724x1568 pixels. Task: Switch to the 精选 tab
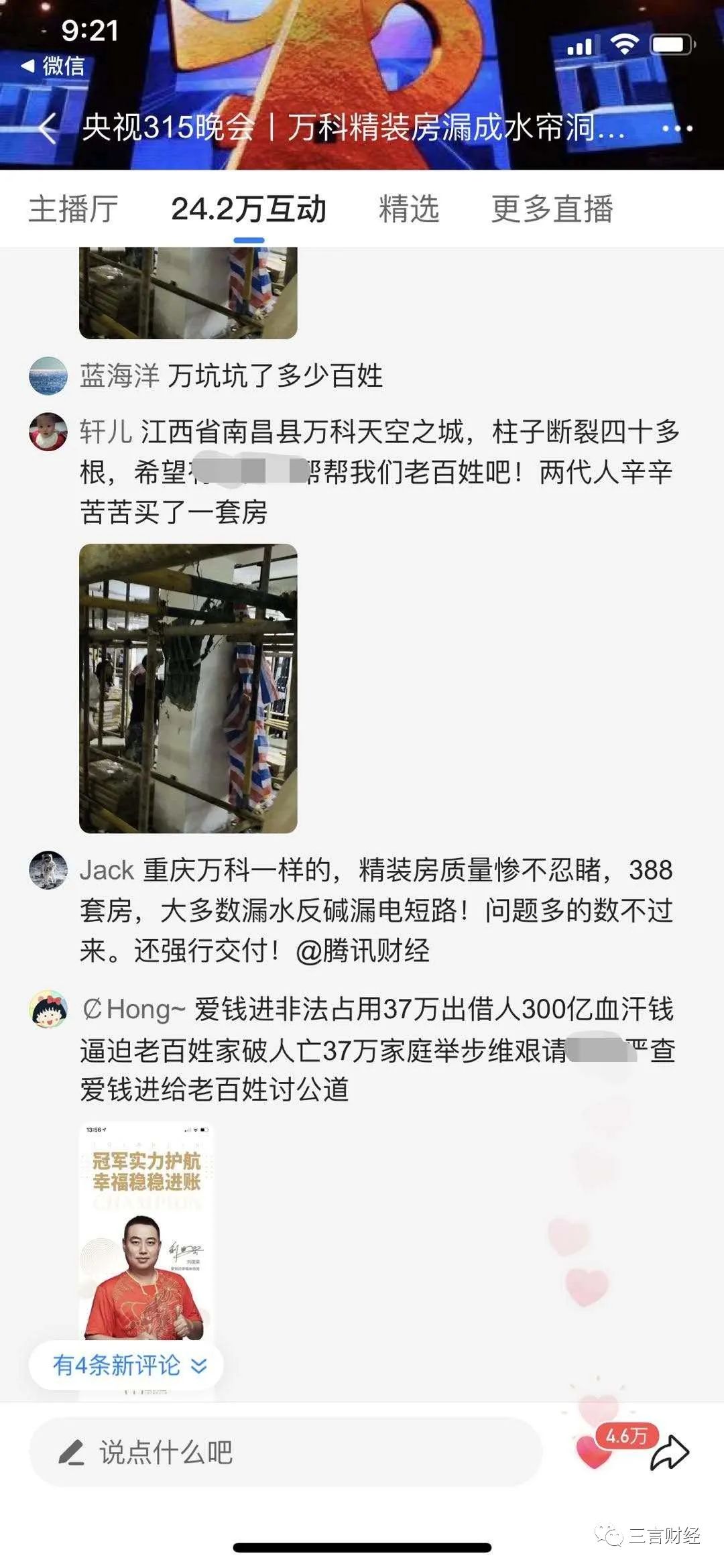[x=409, y=209]
